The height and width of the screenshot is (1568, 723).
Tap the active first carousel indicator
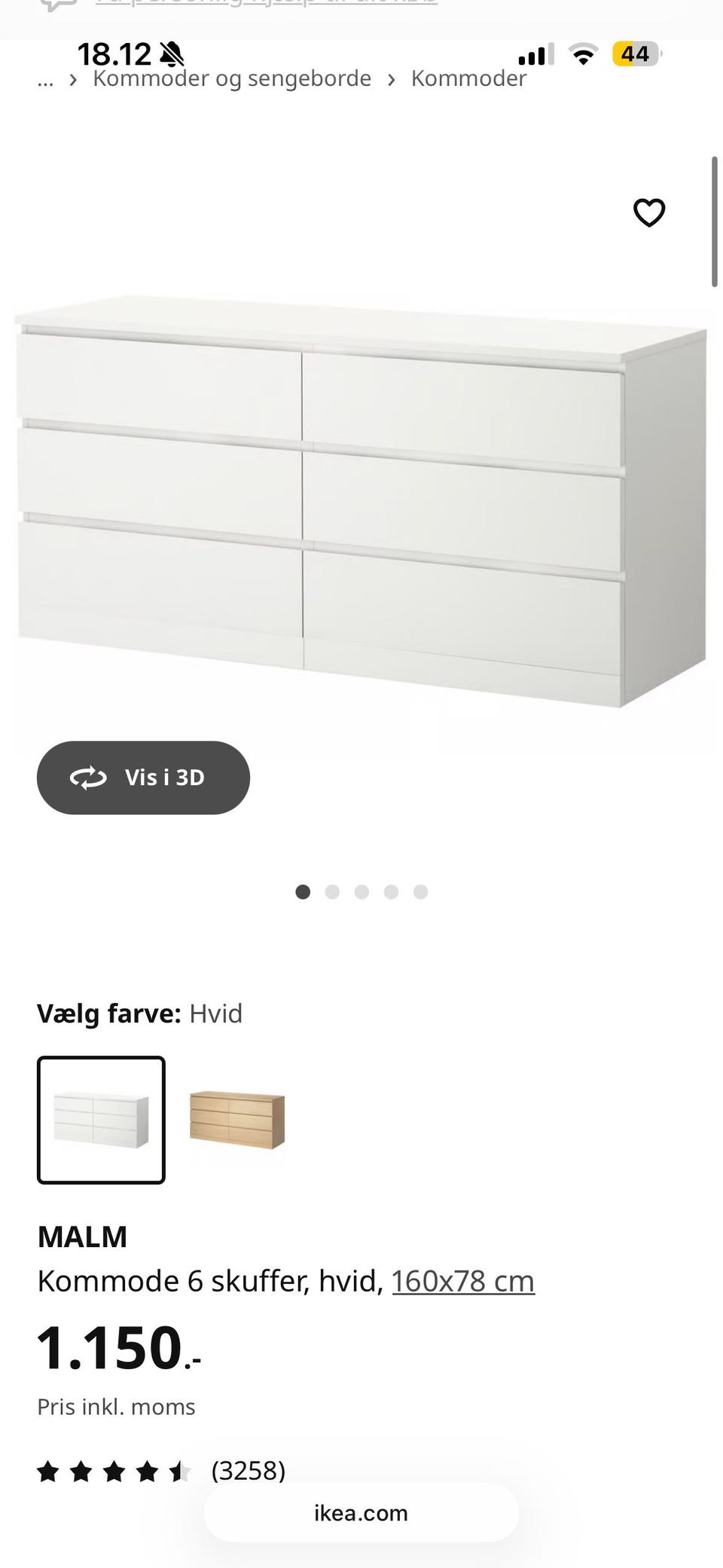[x=304, y=892]
